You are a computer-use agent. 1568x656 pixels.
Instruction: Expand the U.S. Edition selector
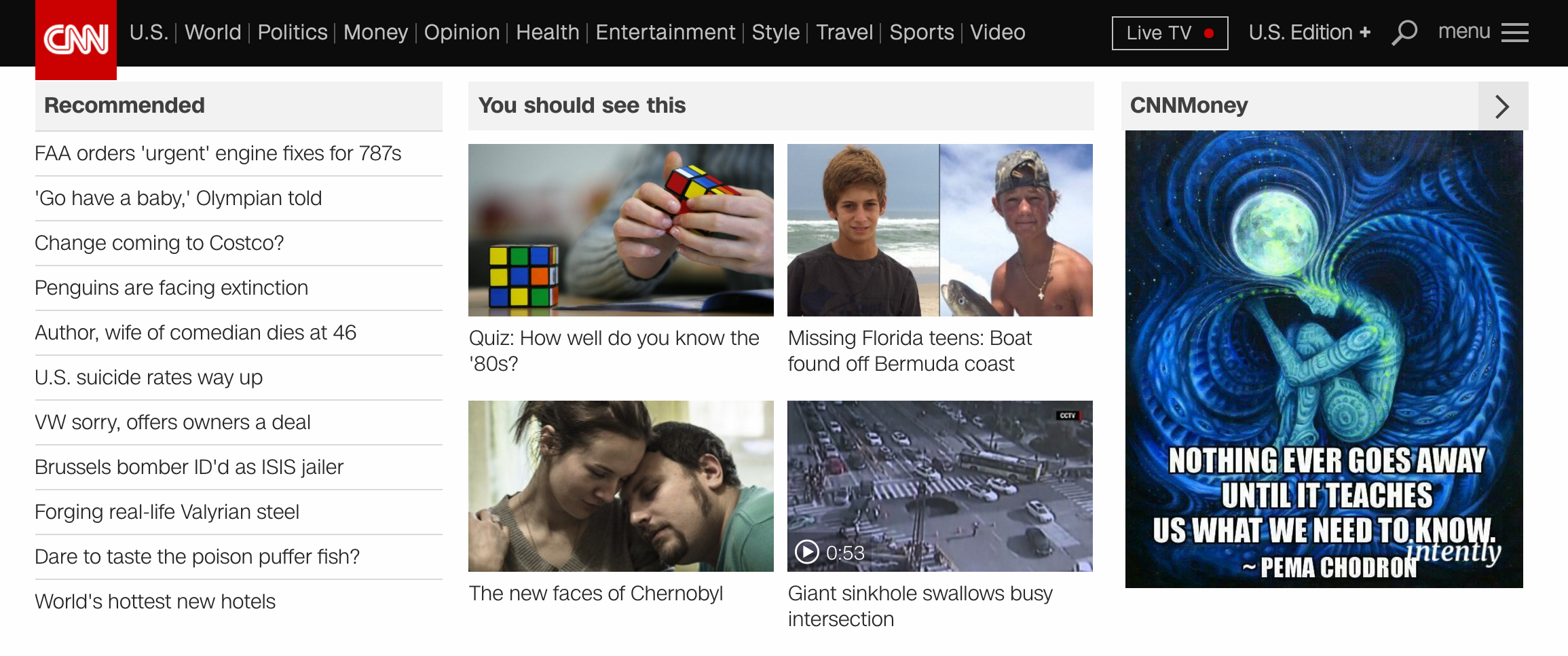pyautogui.click(x=1309, y=32)
